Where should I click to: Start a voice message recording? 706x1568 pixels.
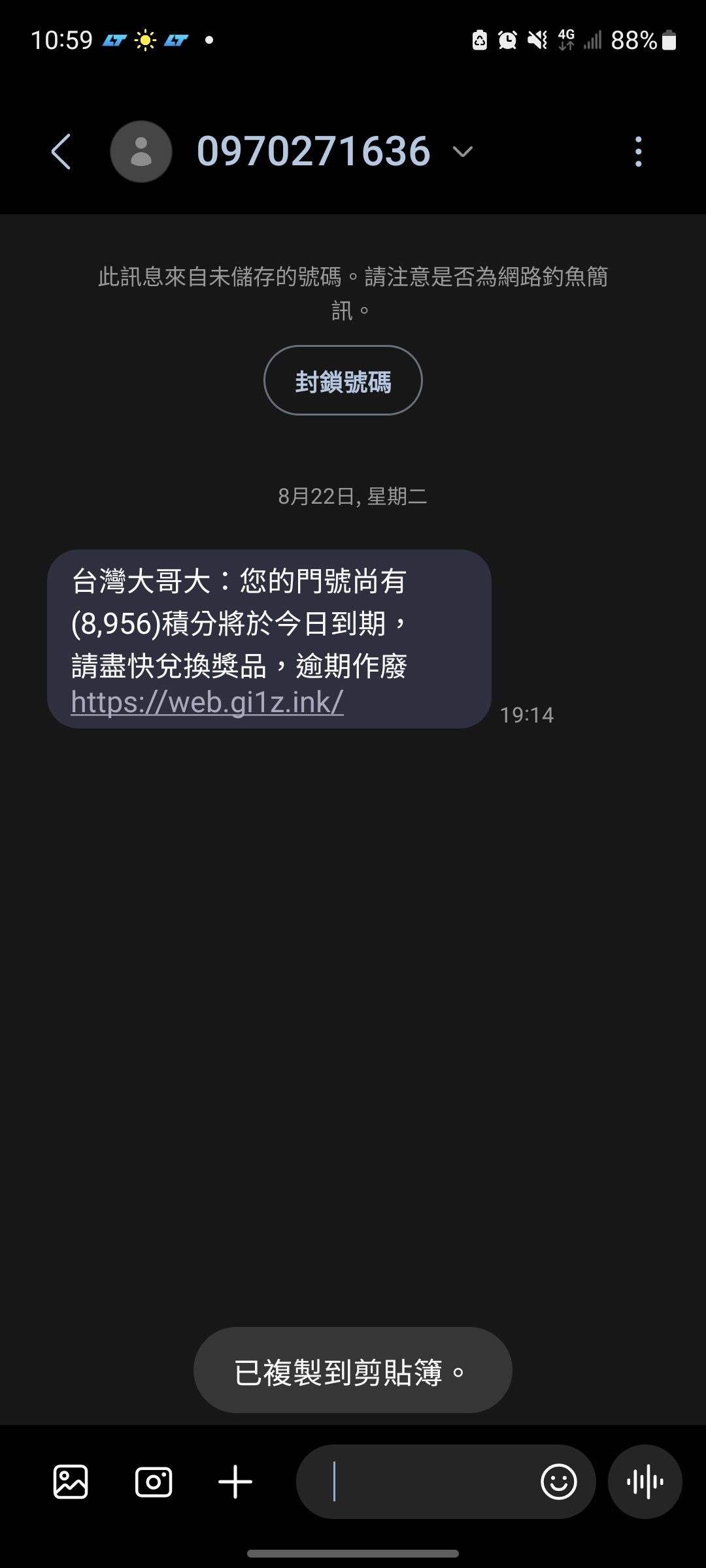[x=645, y=1482]
